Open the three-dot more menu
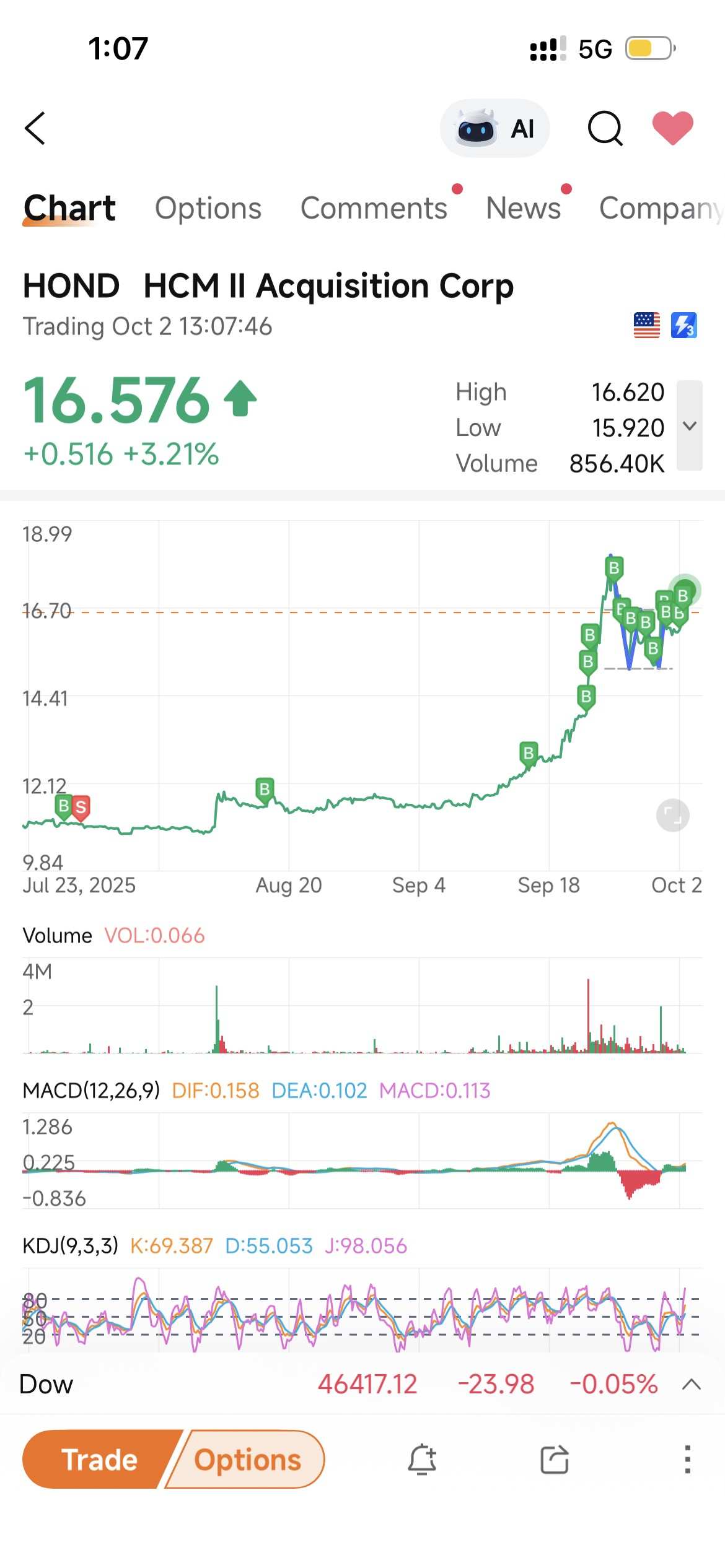 687,1460
